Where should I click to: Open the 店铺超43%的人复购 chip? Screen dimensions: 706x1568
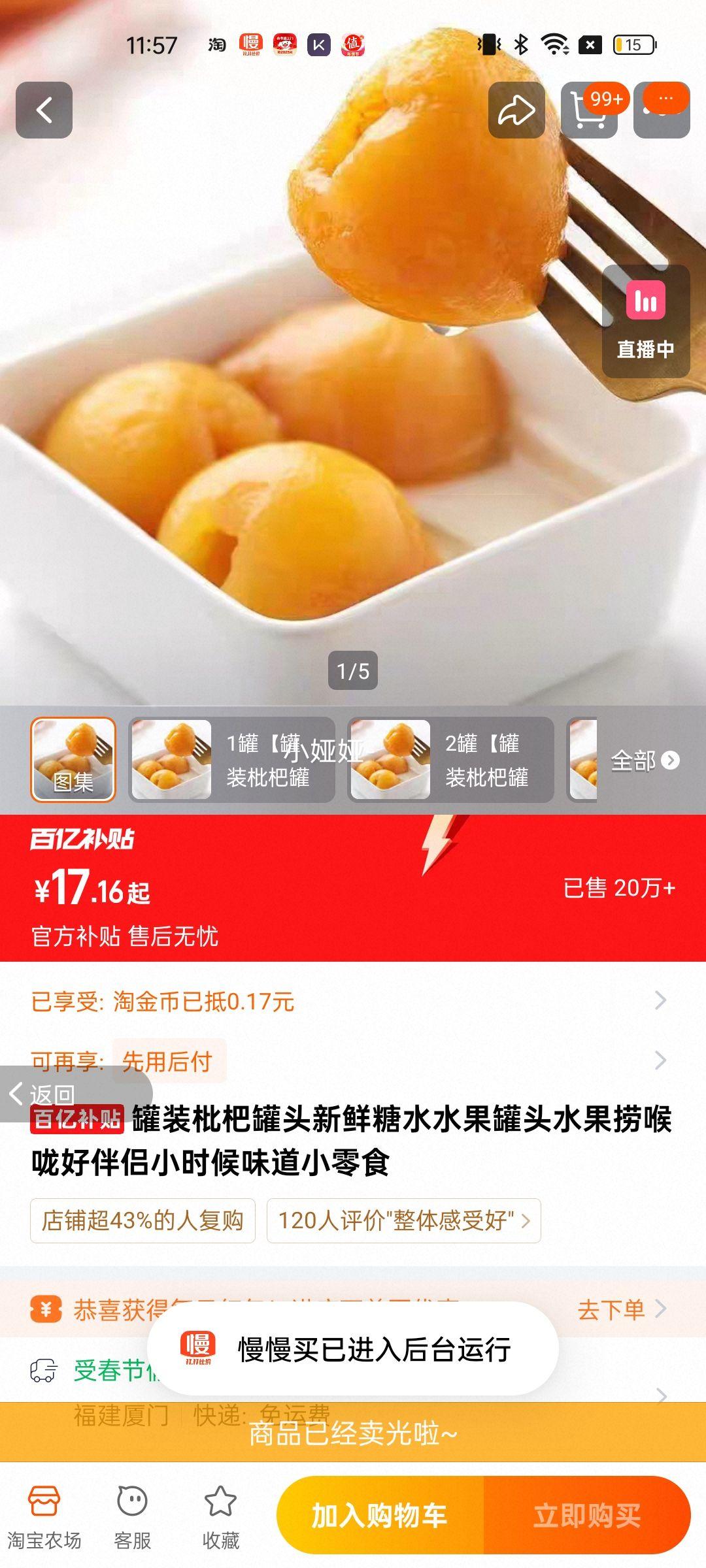click(143, 1220)
